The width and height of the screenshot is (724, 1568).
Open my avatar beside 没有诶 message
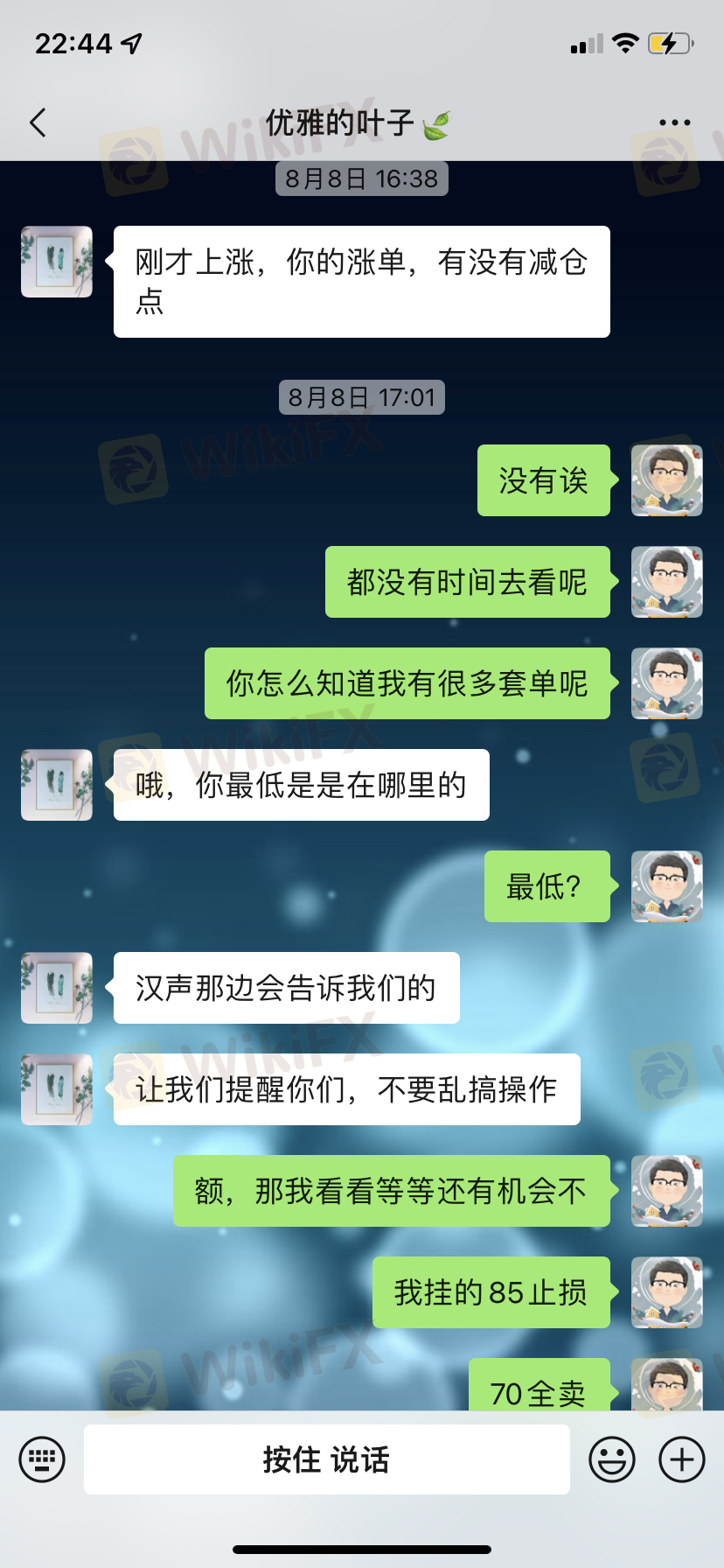pyautogui.click(x=666, y=480)
